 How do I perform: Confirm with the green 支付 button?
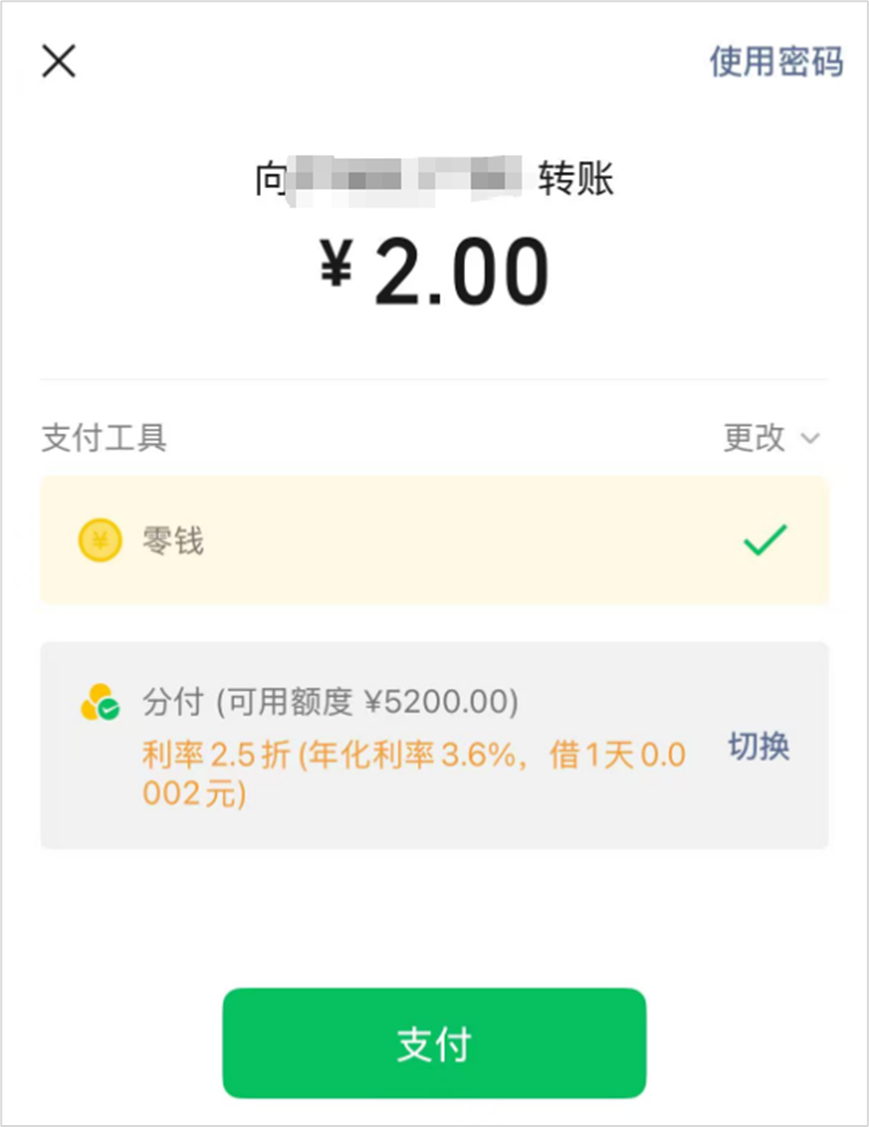click(x=434, y=1043)
